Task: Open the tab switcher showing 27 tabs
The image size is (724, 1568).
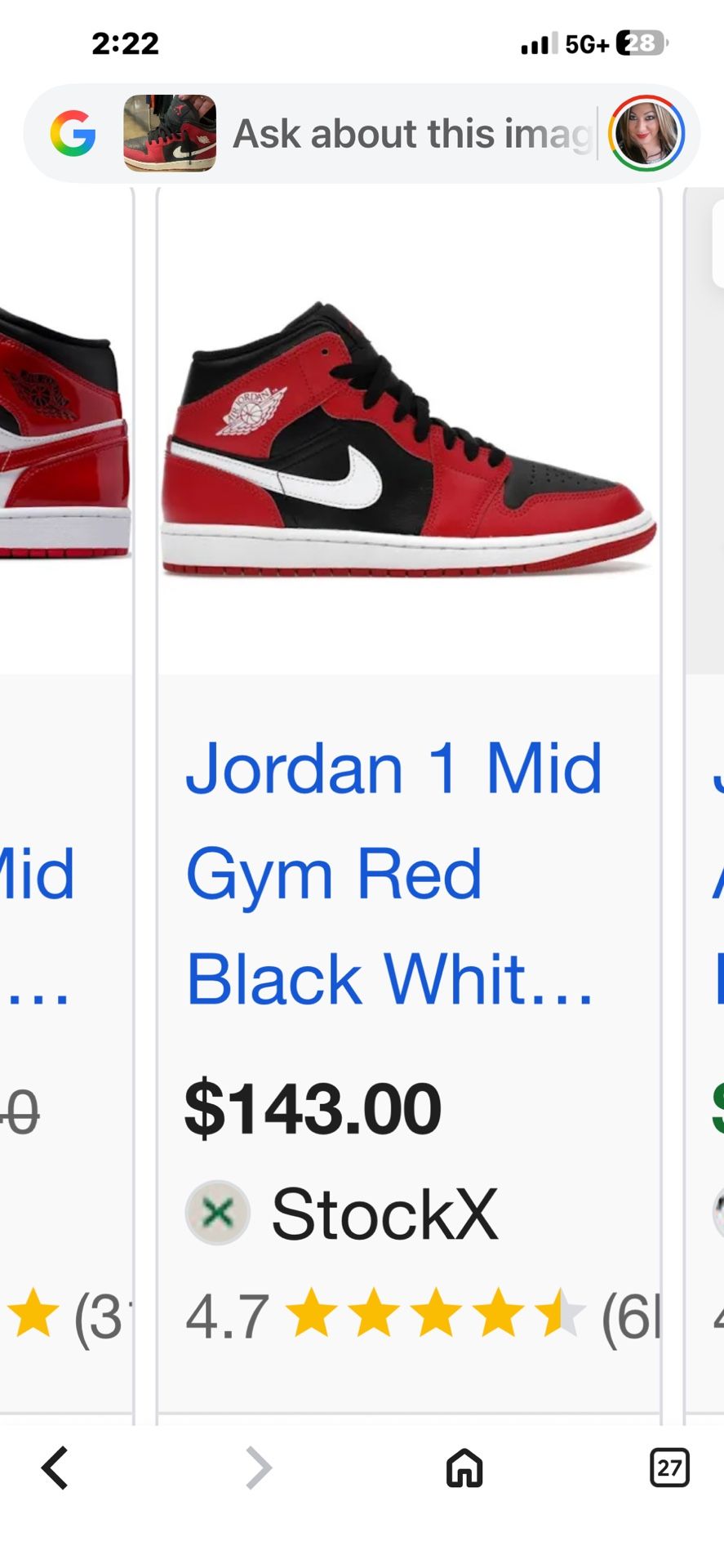Action: [x=670, y=1468]
